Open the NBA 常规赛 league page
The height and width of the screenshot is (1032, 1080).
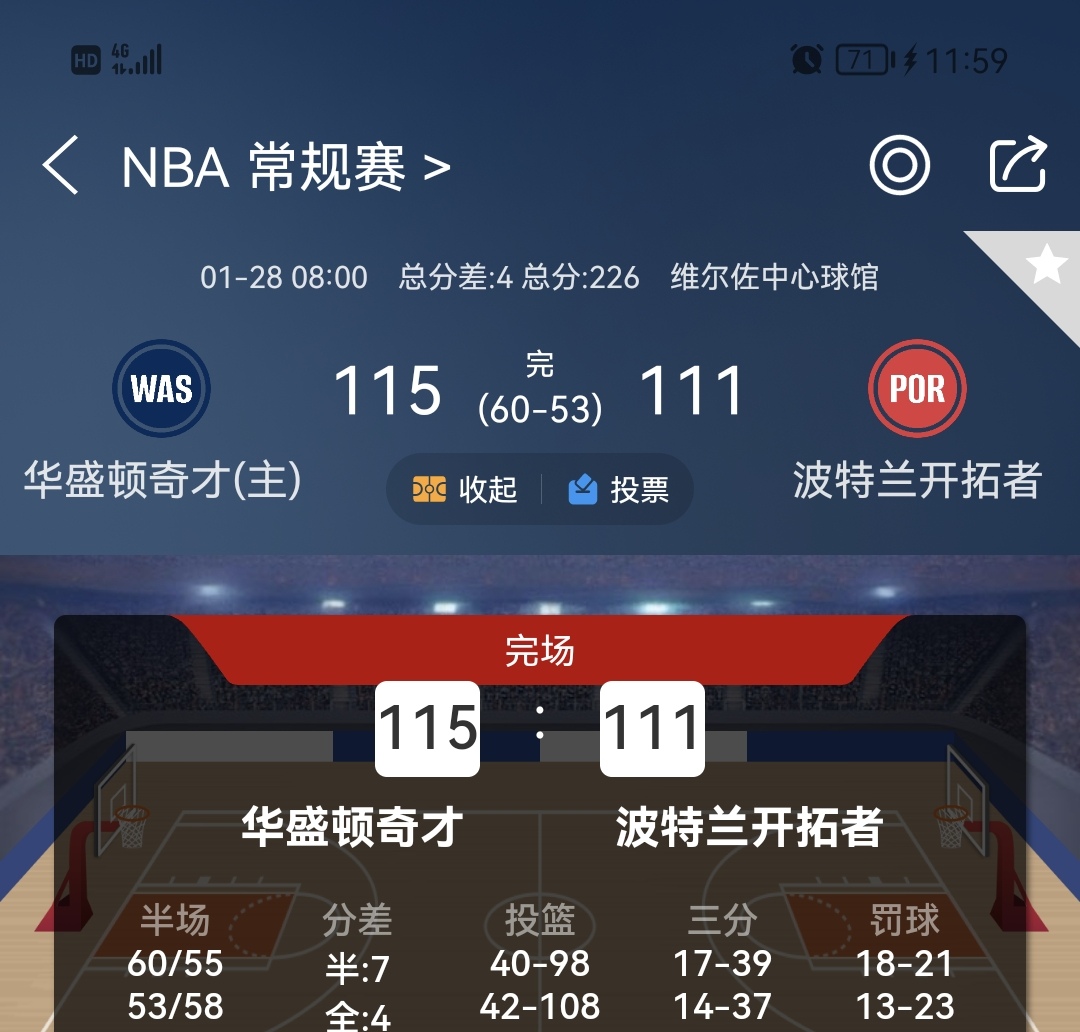(x=285, y=167)
